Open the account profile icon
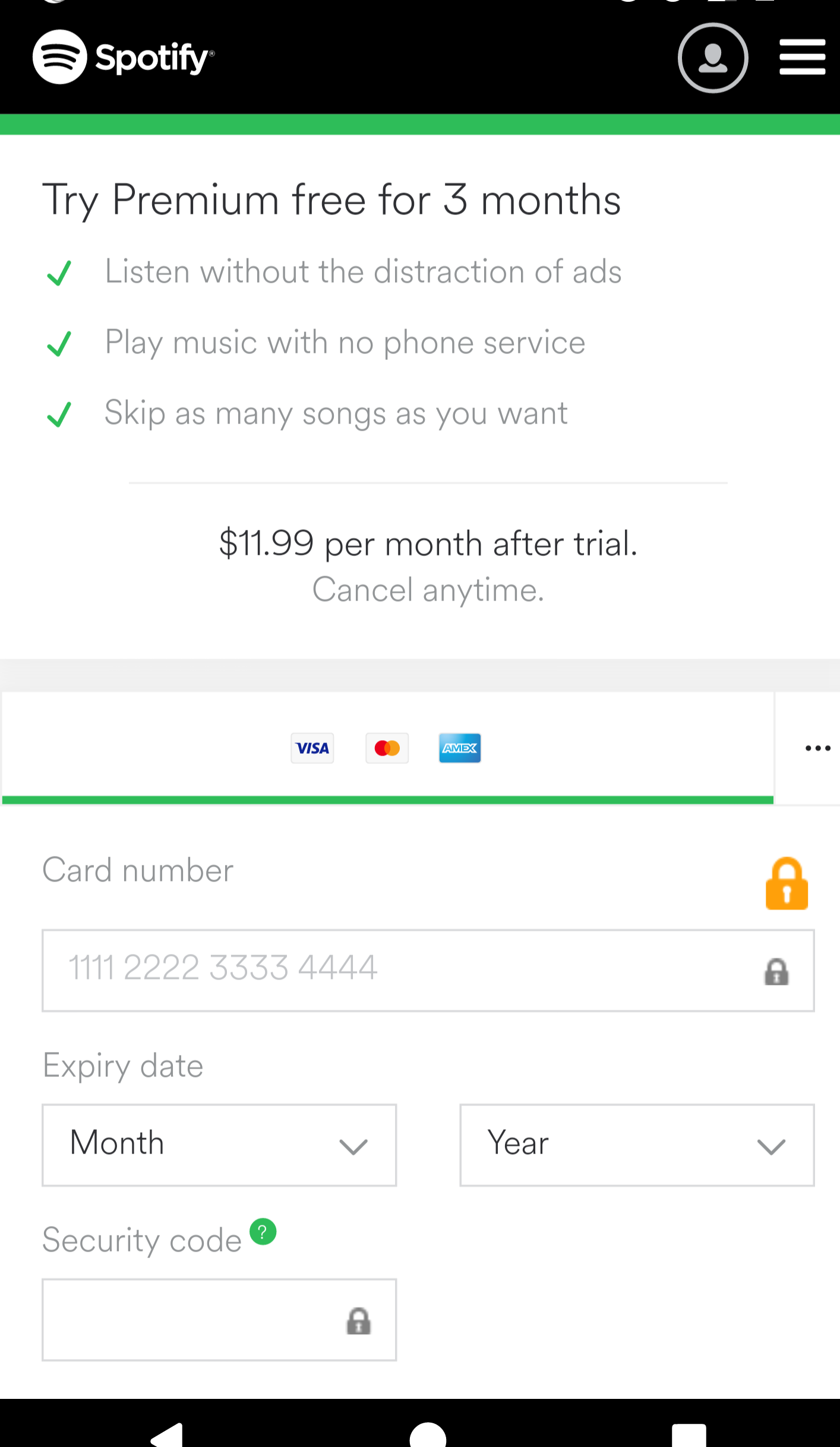The image size is (840, 1447). click(x=712, y=58)
